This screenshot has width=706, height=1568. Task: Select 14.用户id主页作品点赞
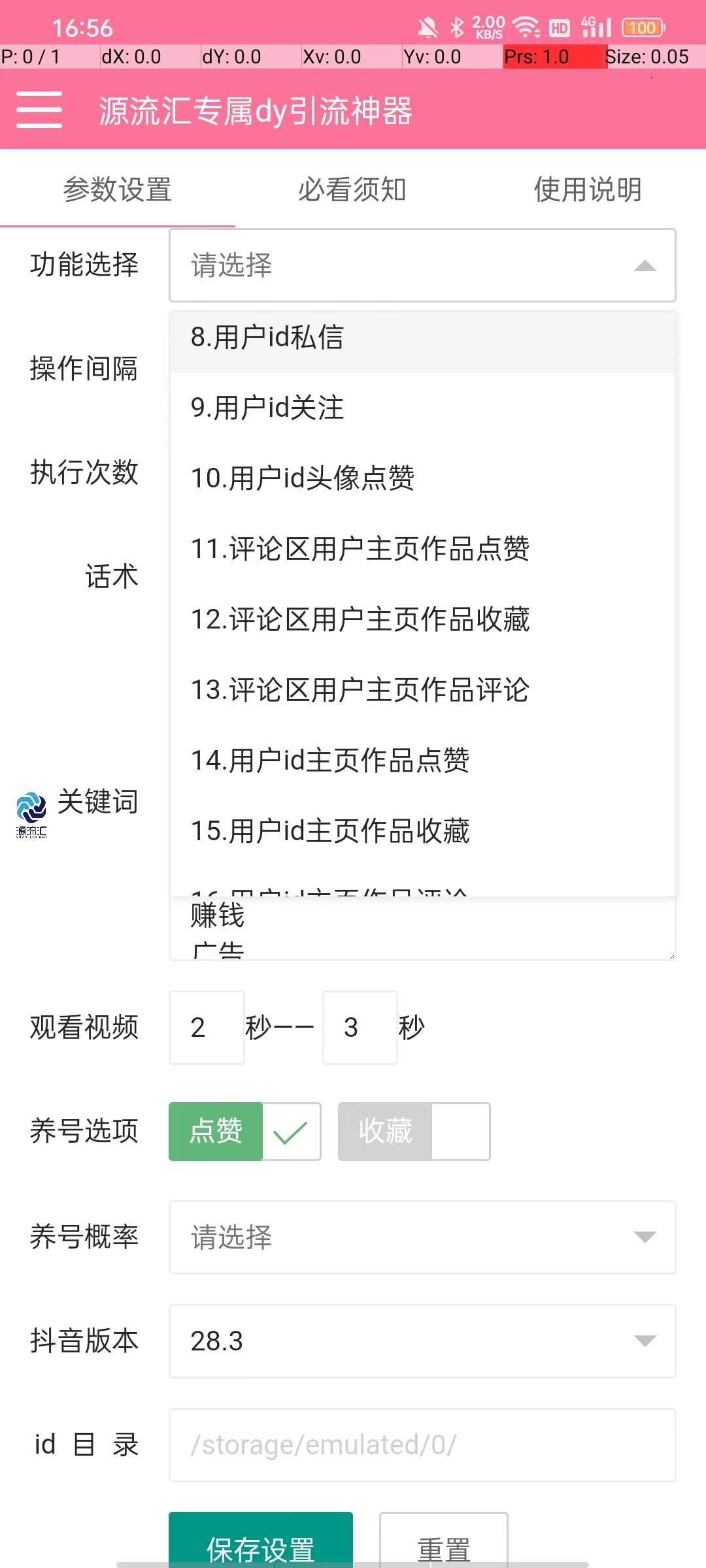click(x=422, y=760)
